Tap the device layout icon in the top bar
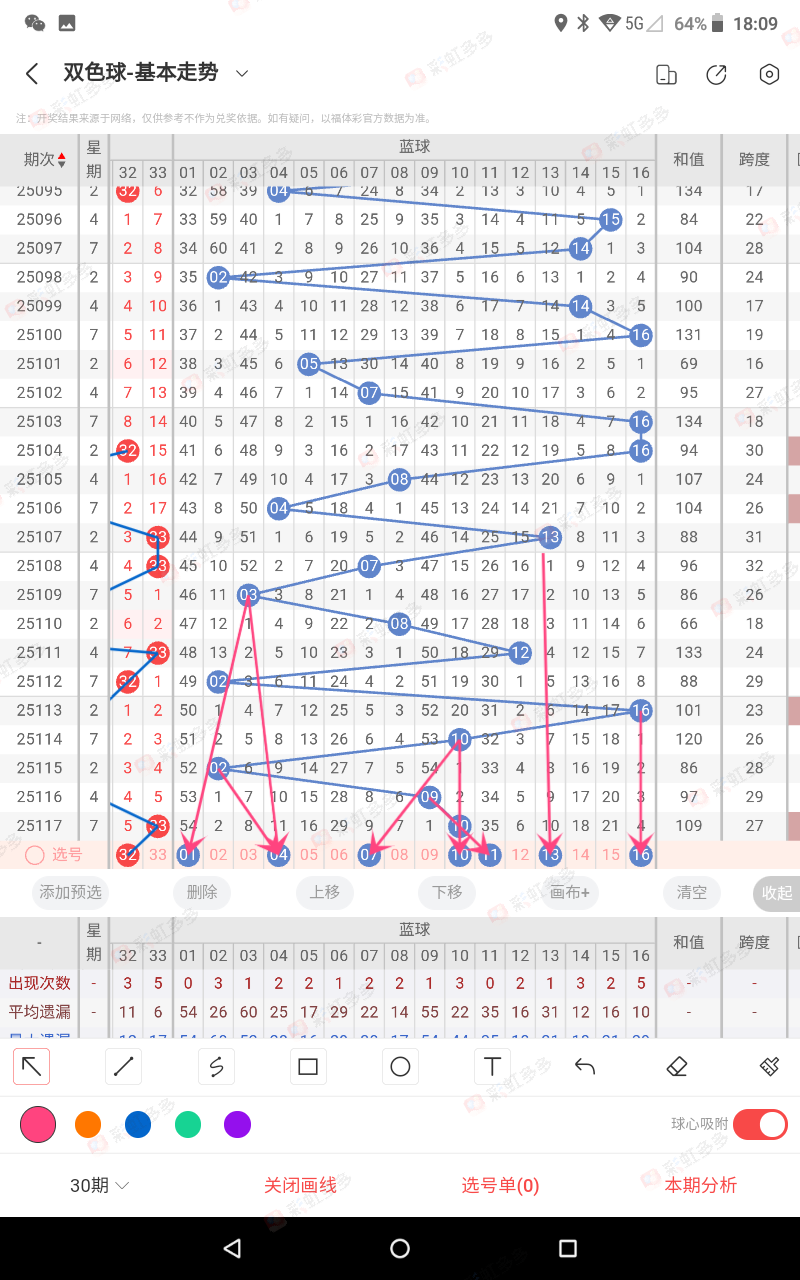 [665, 75]
